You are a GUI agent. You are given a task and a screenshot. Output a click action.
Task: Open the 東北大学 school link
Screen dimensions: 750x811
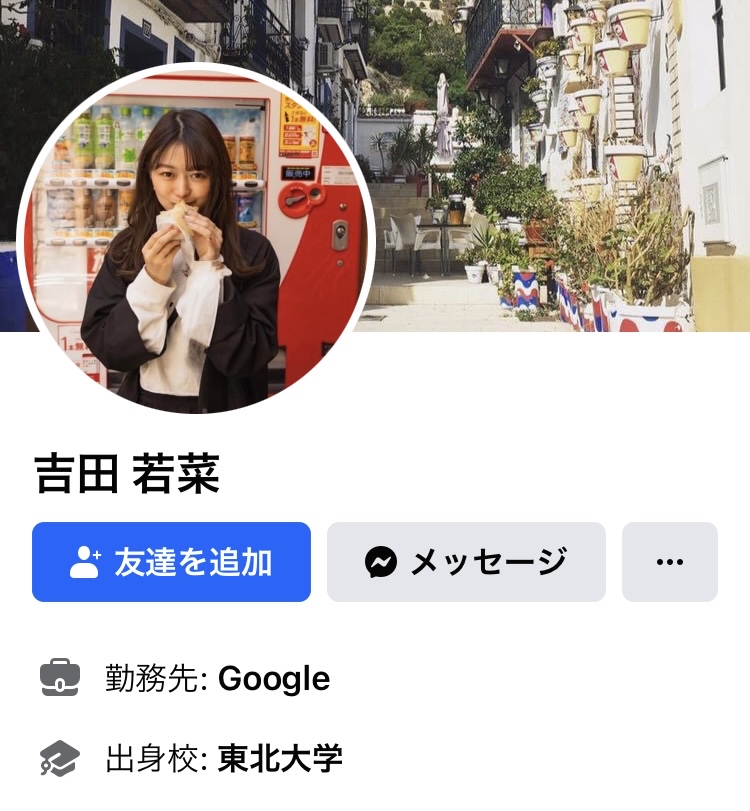click(280, 759)
